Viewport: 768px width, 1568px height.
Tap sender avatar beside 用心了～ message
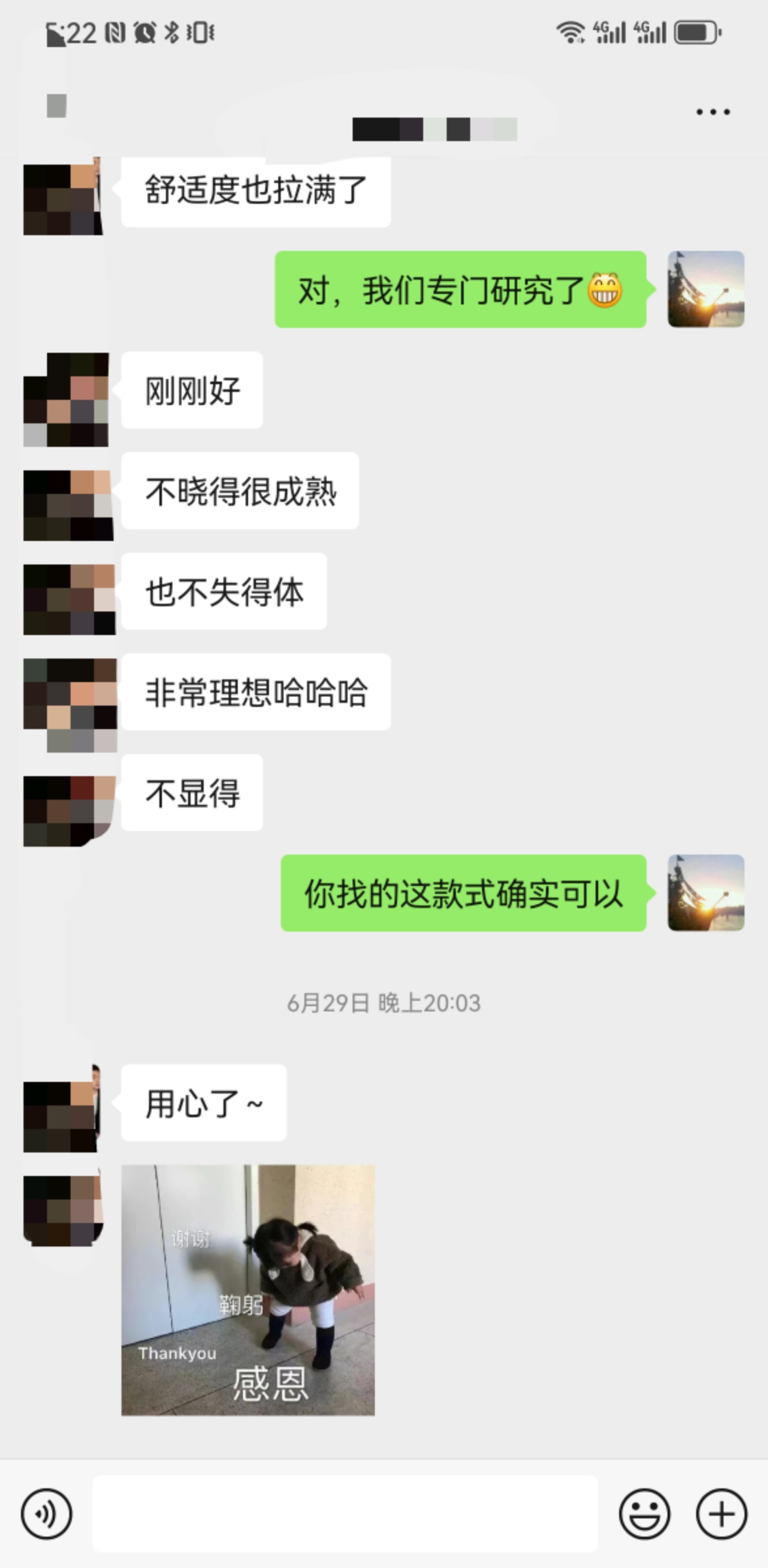tap(63, 1109)
